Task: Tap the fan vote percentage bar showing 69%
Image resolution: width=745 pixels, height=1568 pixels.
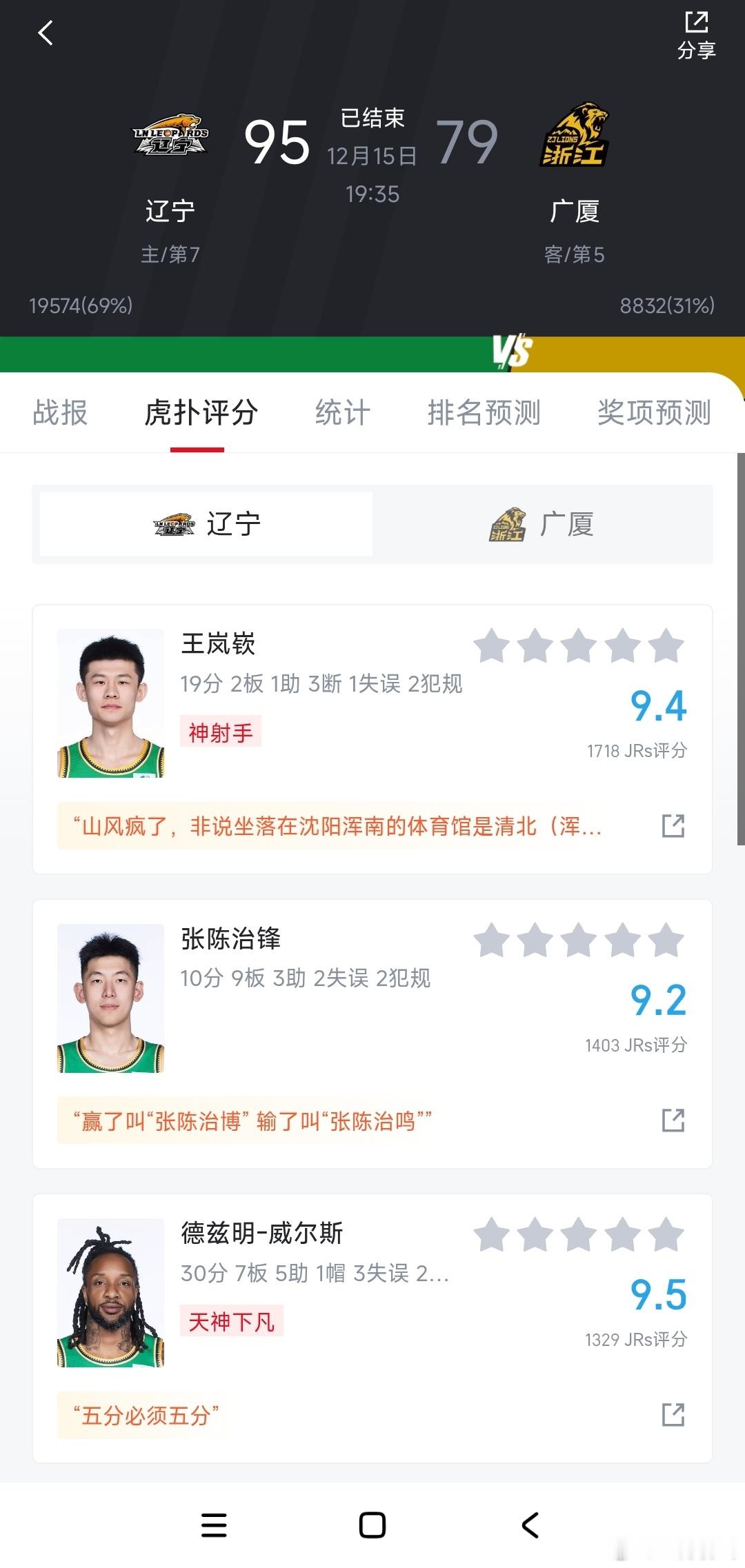Action: tap(81, 303)
